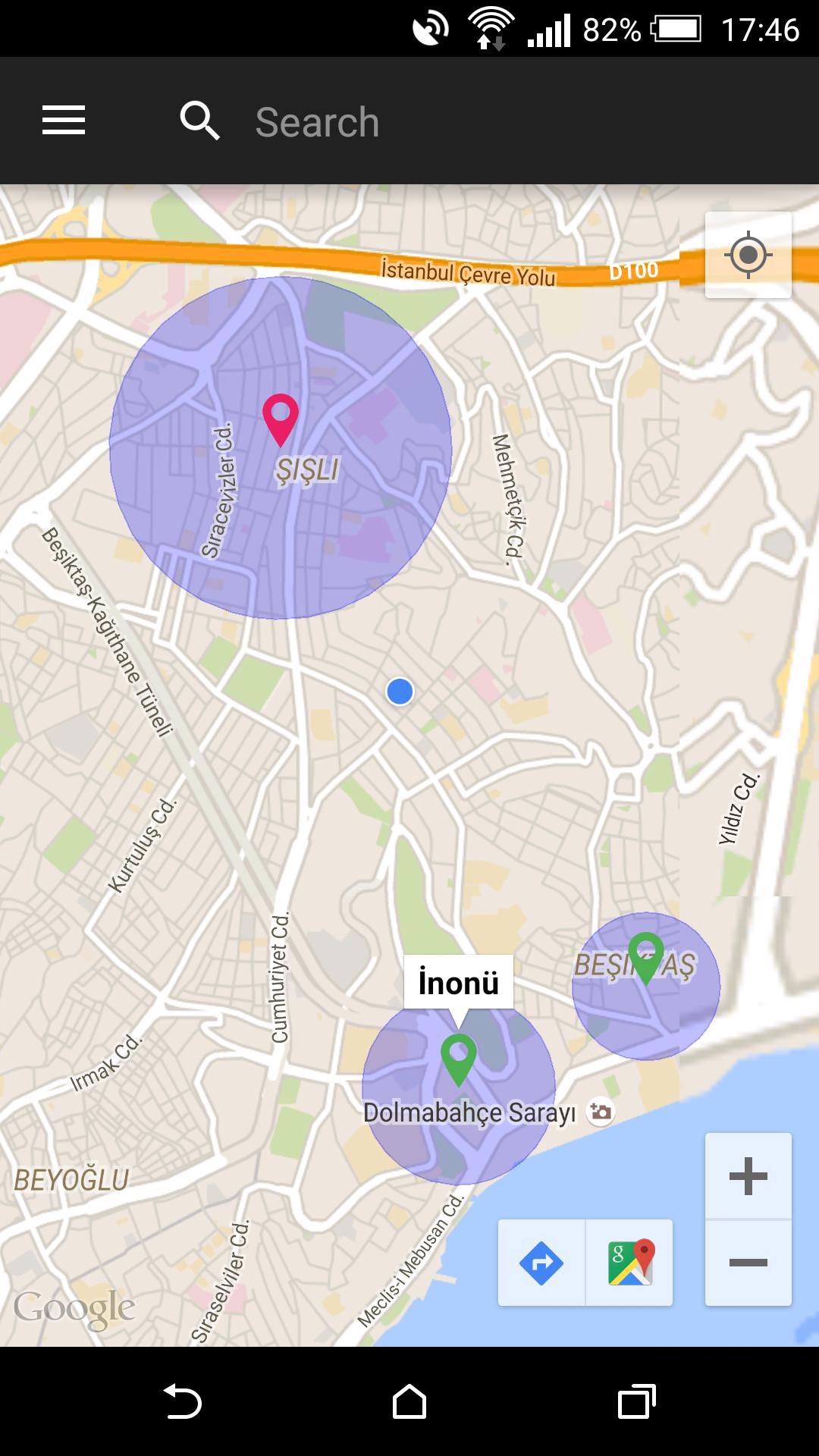This screenshot has height=1456, width=819.
Task: Zoom in with the plus button
Action: tap(748, 1176)
